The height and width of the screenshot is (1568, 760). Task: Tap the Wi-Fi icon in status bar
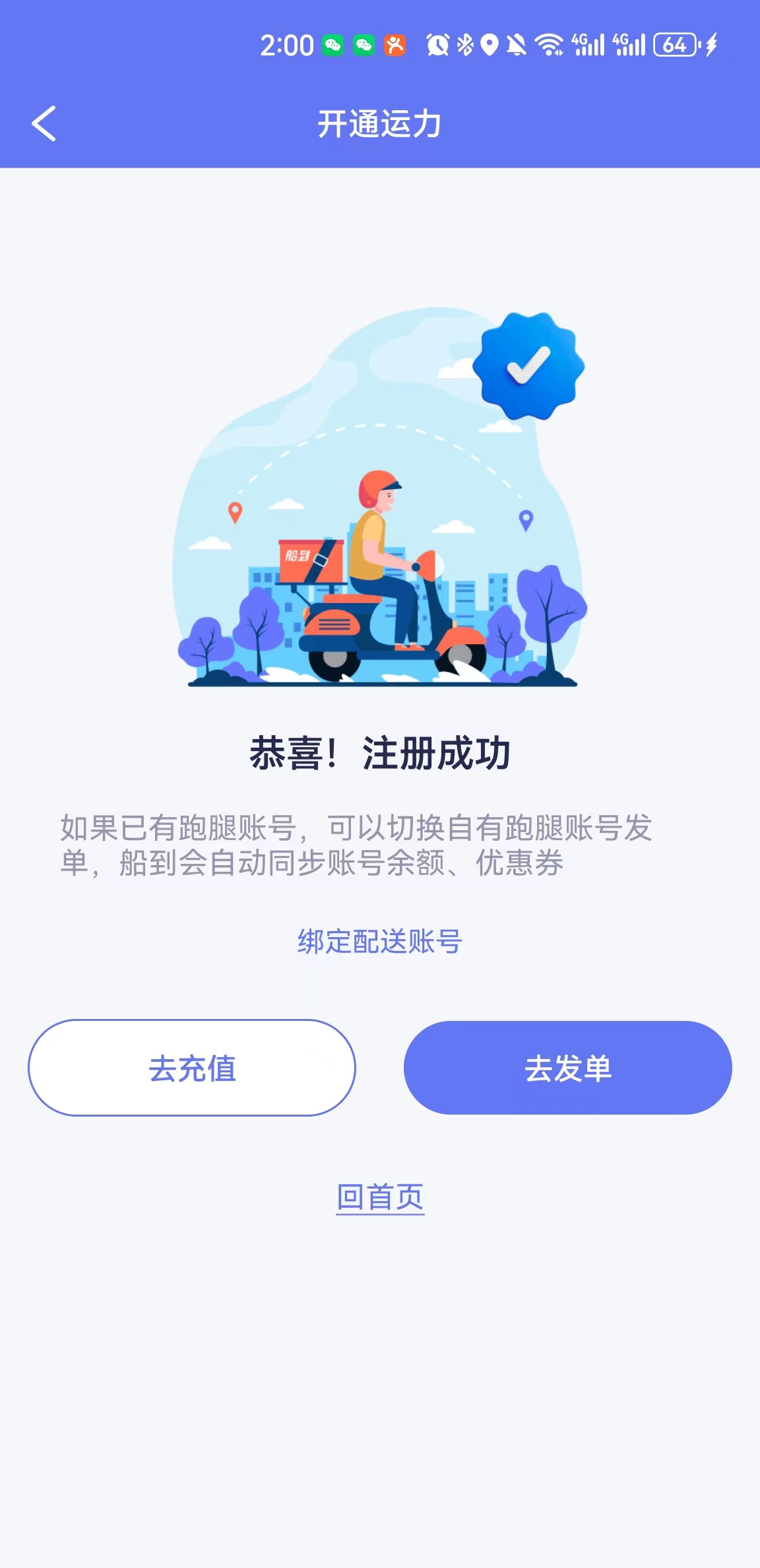548,44
